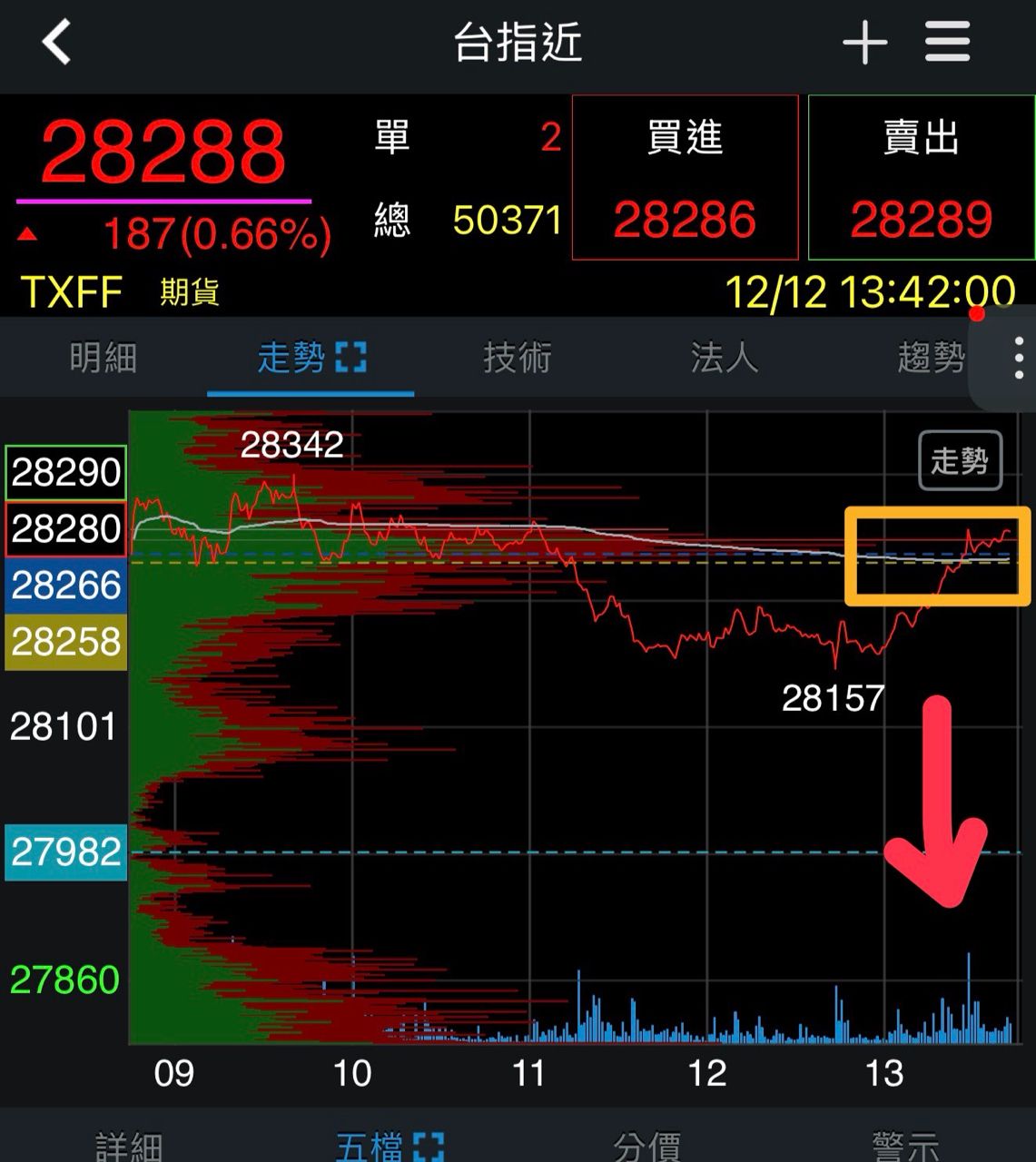Open the three-dot side overflow handle
Viewport: 1036px width, 1162px height.
[x=1019, y=358]
